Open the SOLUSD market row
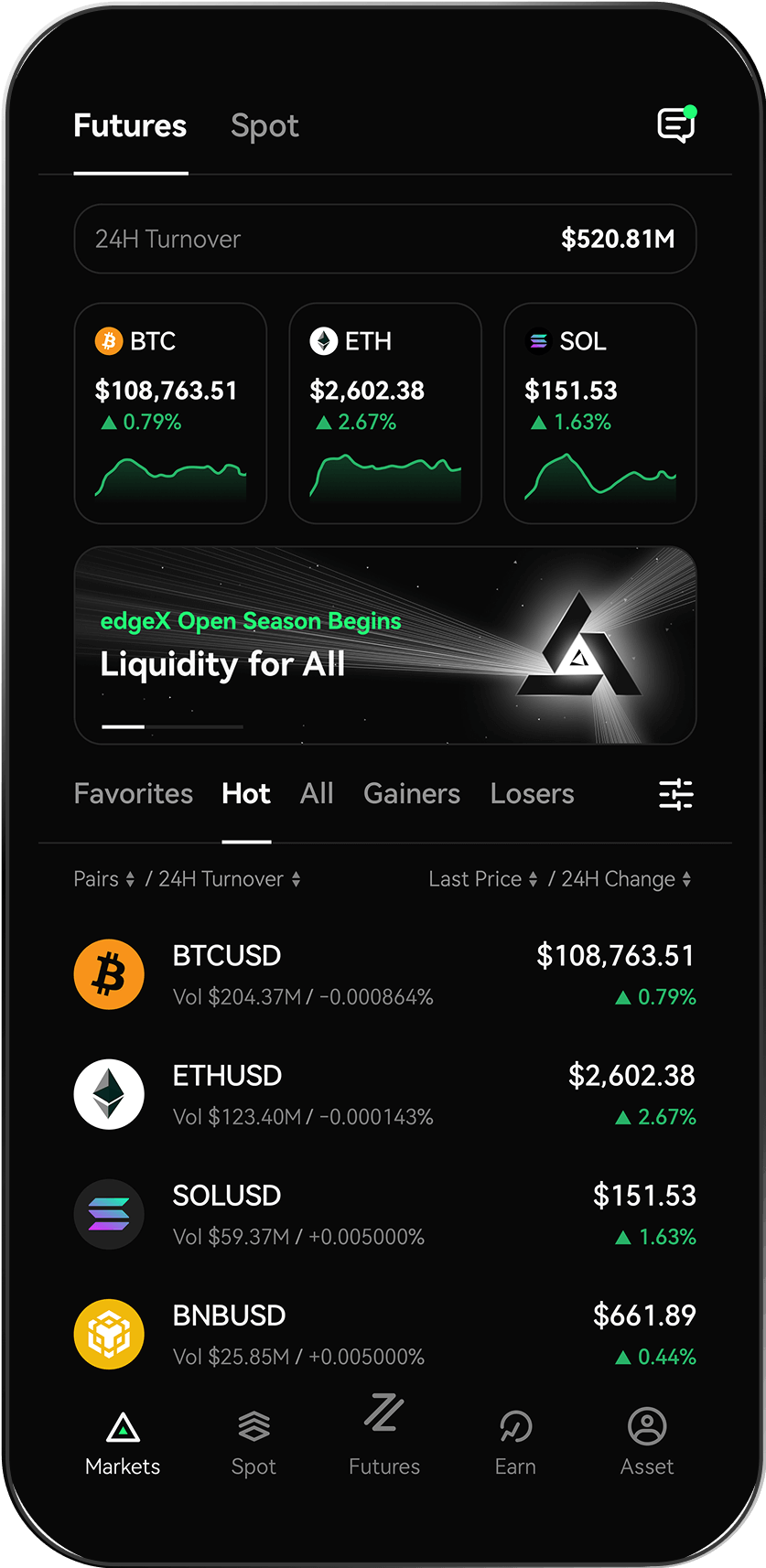 [x=384, y=1215]
